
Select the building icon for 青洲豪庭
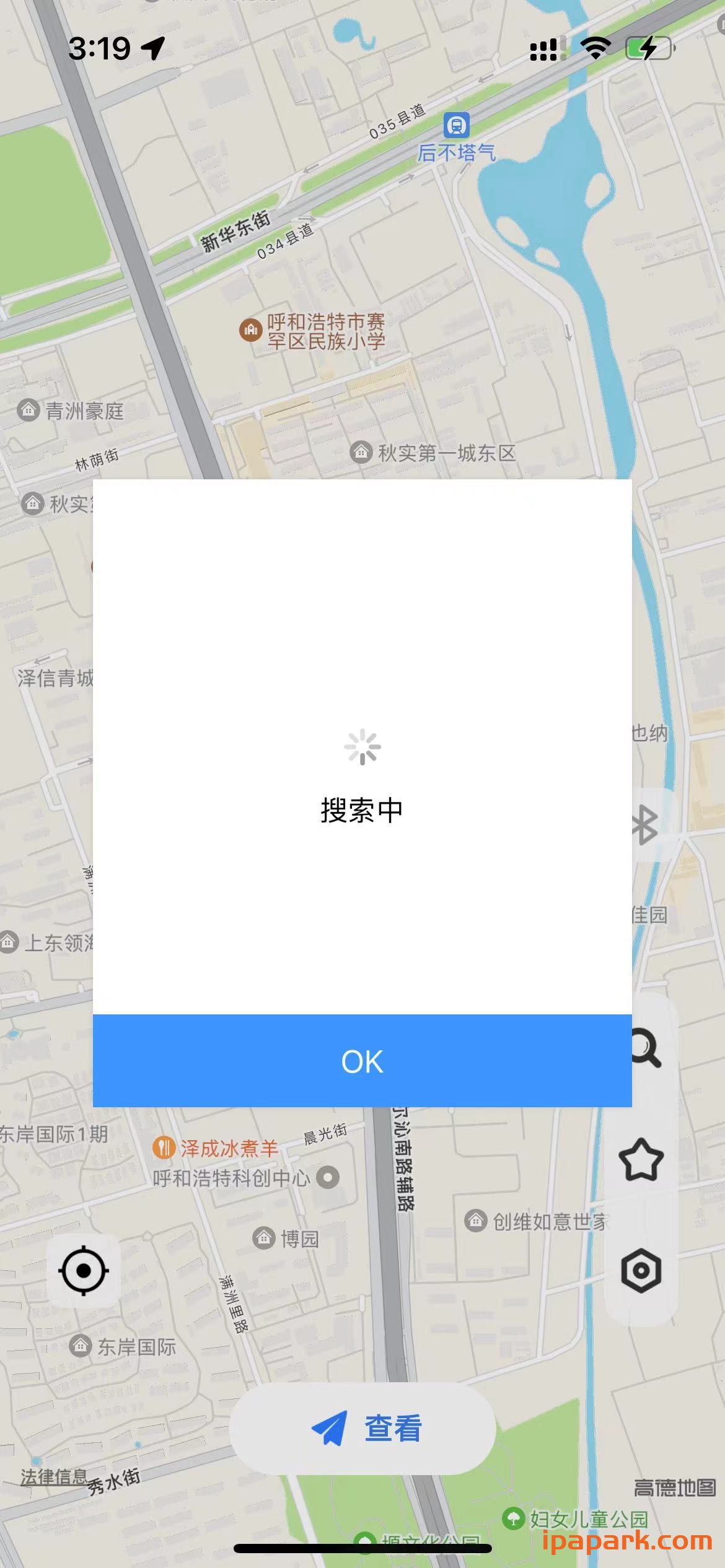click(x=28, y=410)
